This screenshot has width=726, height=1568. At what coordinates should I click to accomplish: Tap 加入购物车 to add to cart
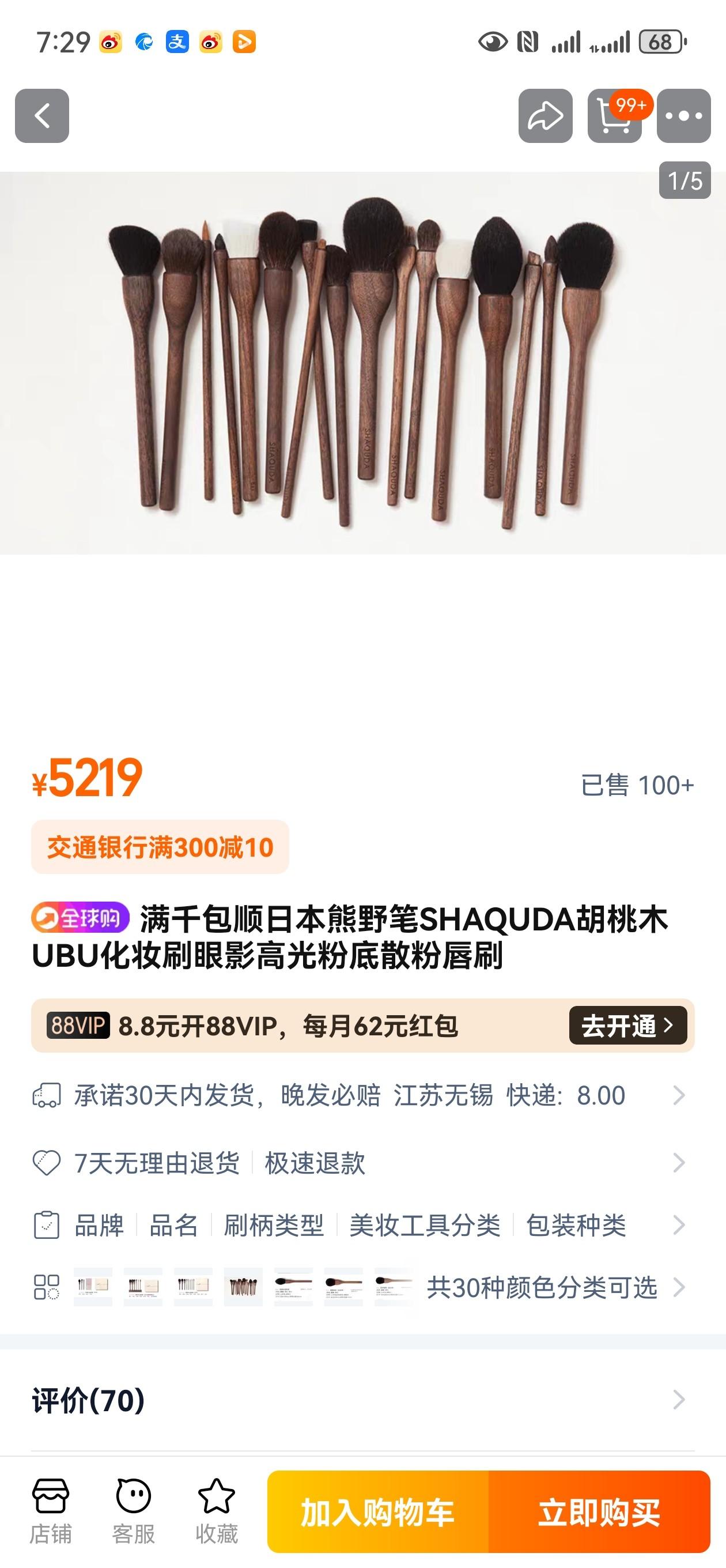click(x=377, y=1512)
